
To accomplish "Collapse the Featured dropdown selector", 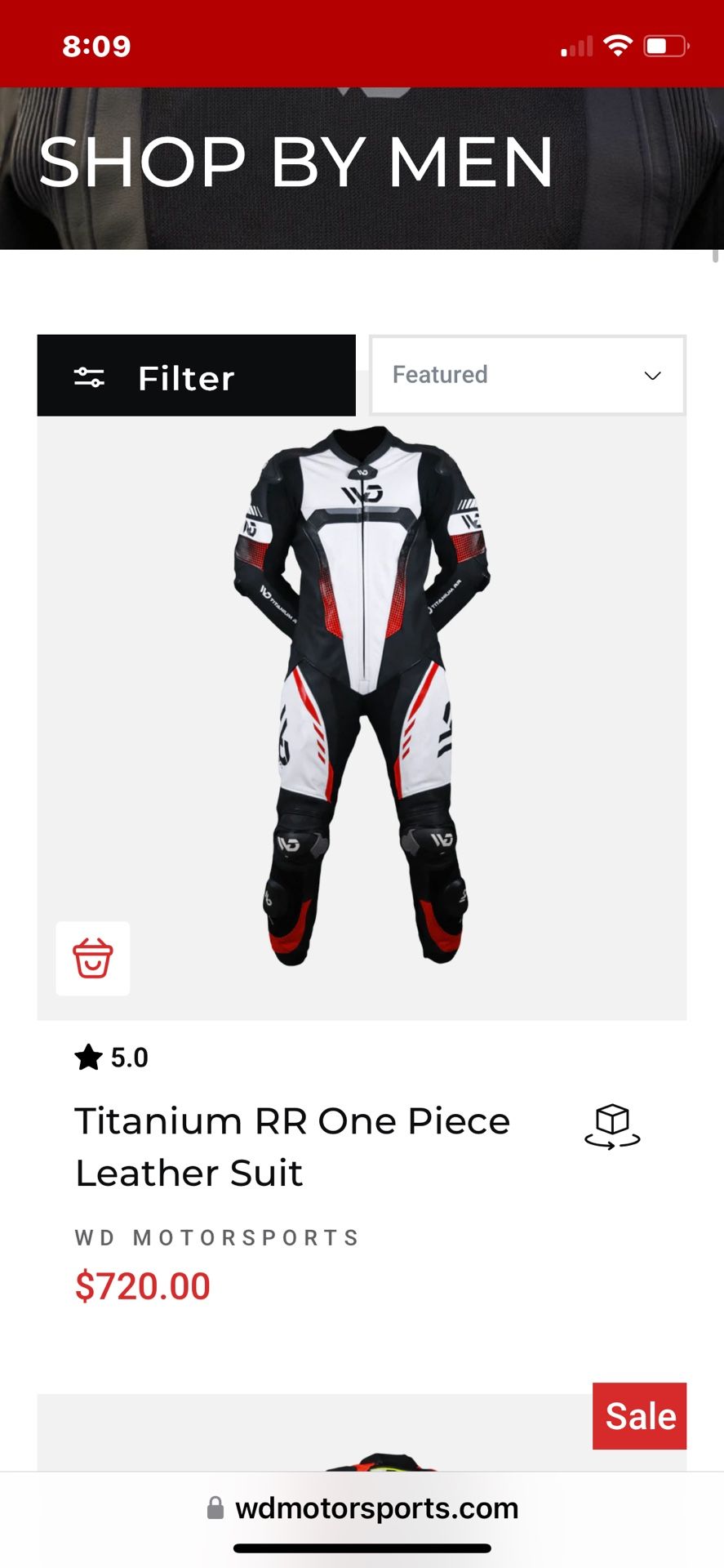I will point(526,375).
